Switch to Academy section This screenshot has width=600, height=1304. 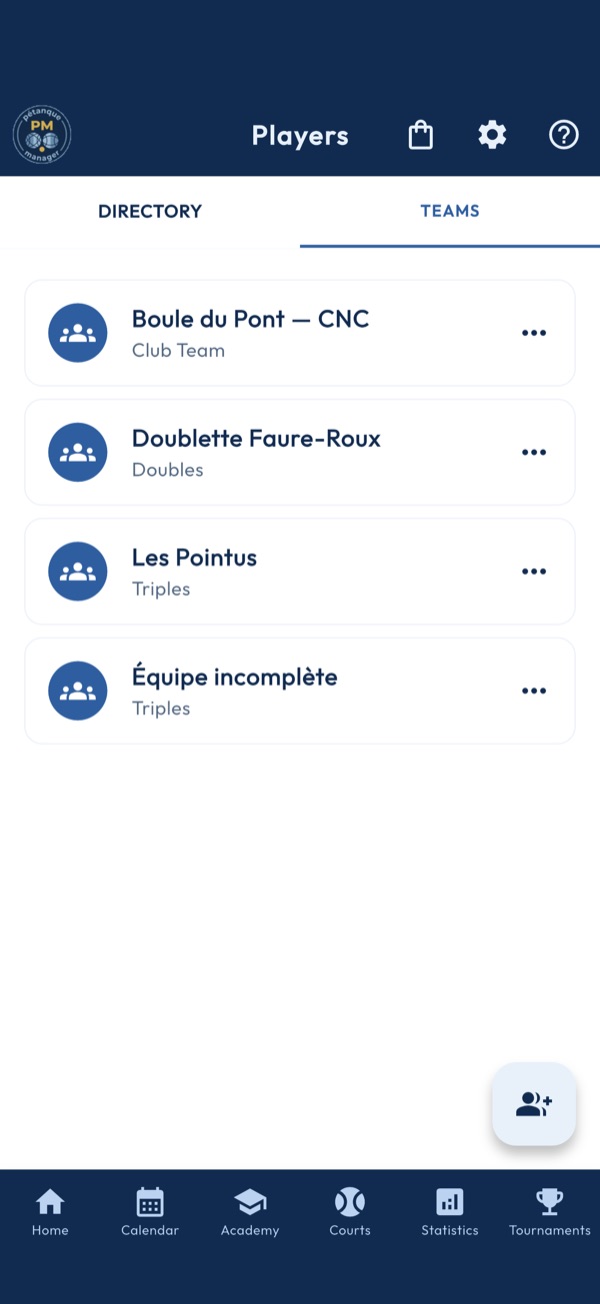(x=250, y=1213)
